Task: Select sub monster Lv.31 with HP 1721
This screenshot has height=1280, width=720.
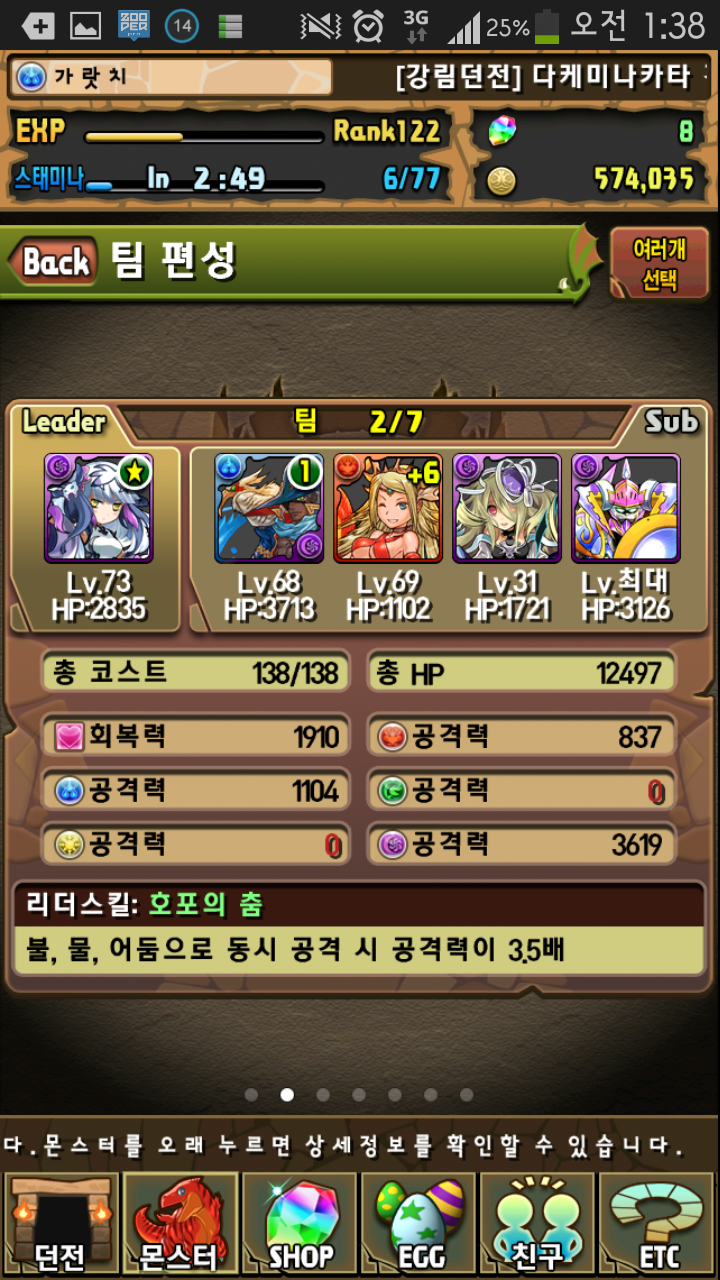Action: [507, 508]
